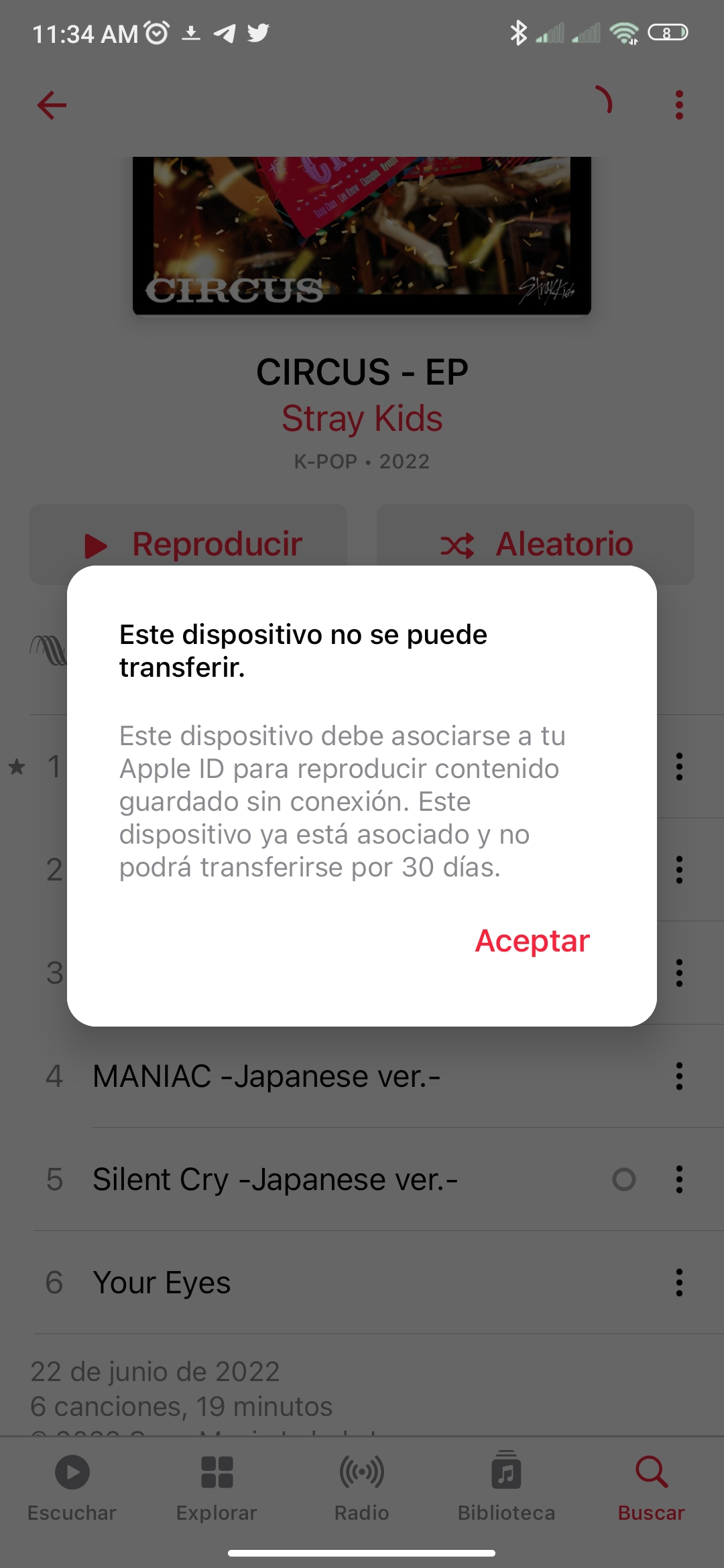Go back using the red arrow

pyautogui.click(x=52, y=105)
